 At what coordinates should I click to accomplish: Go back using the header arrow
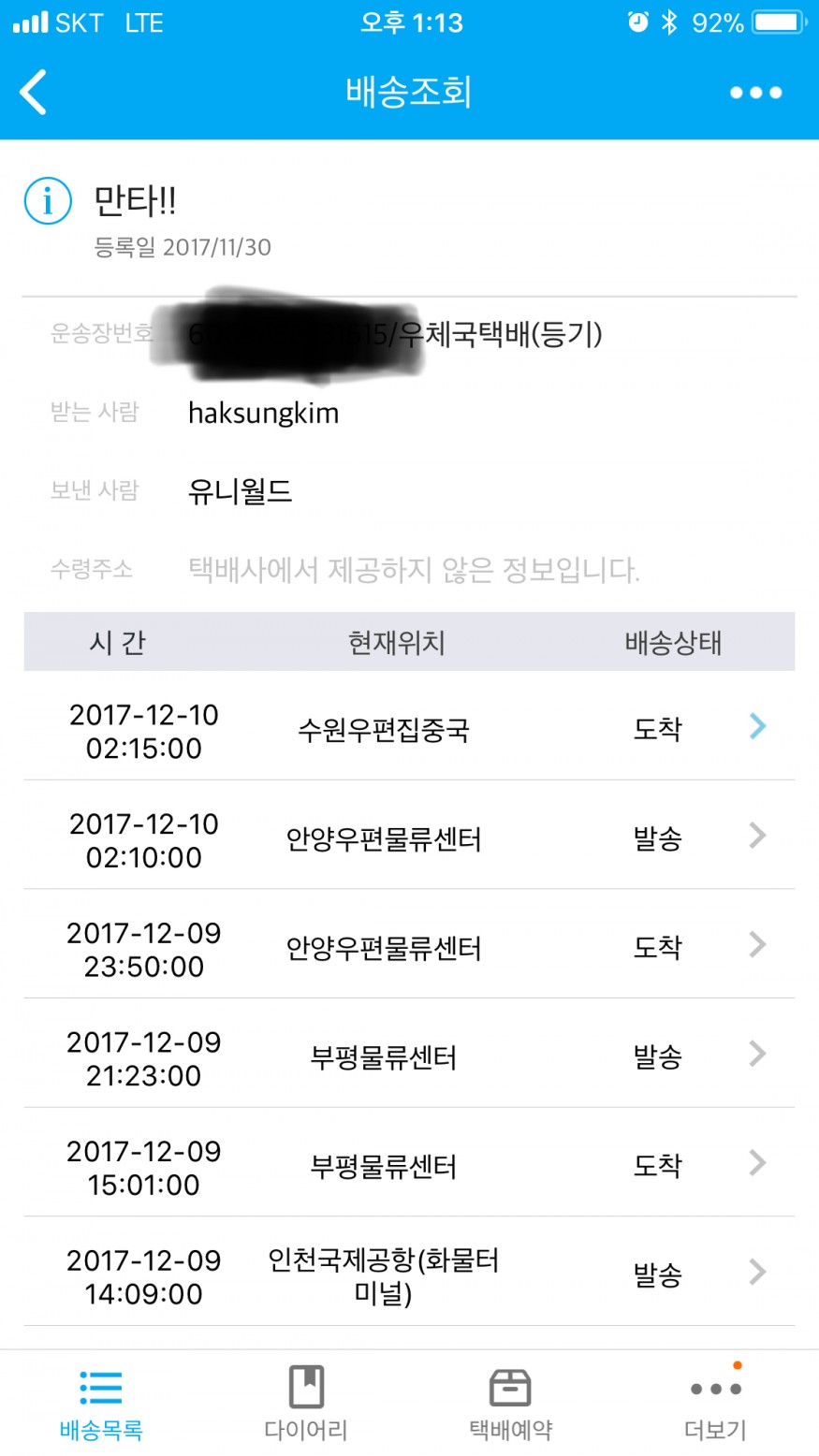pyautogui.click(x=34, y=92)
